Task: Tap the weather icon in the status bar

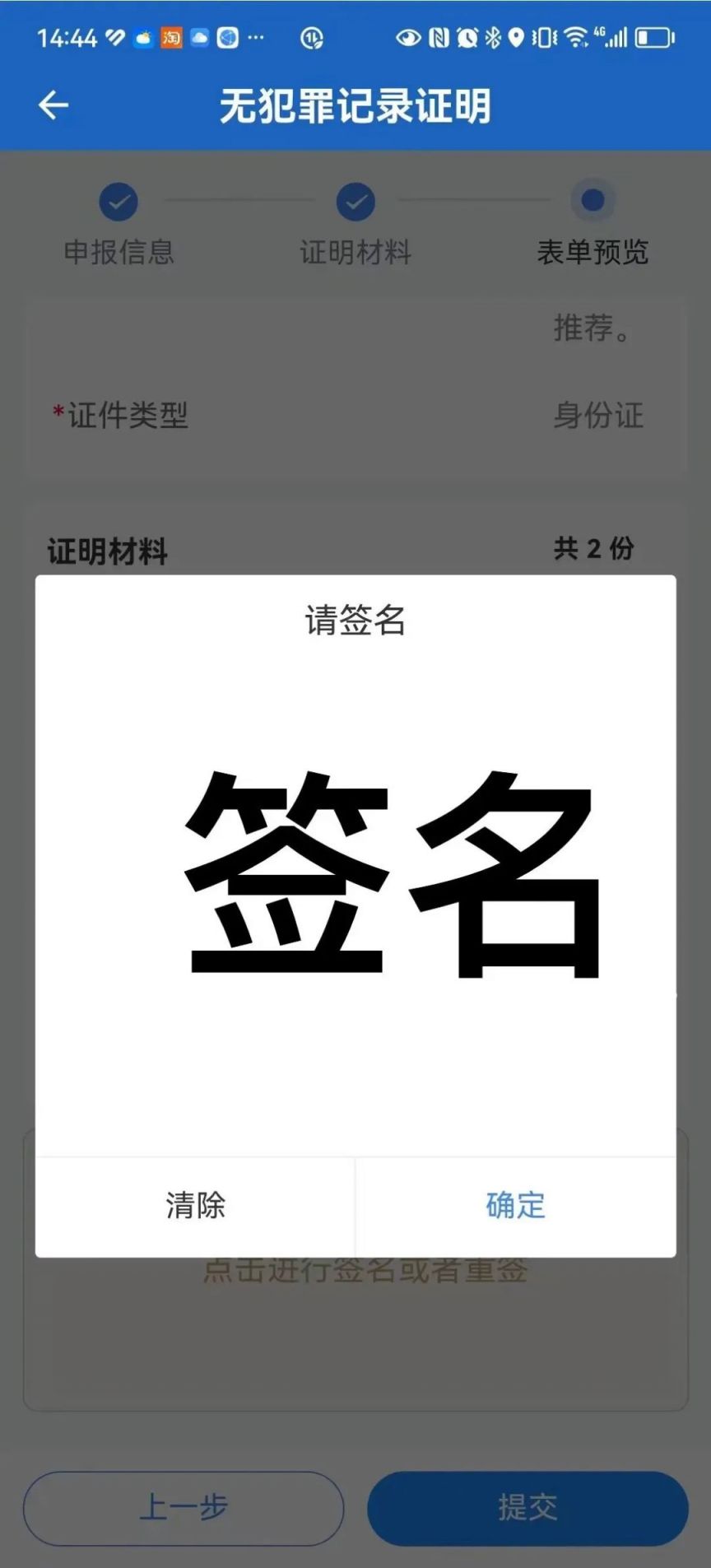Action: 144,37
